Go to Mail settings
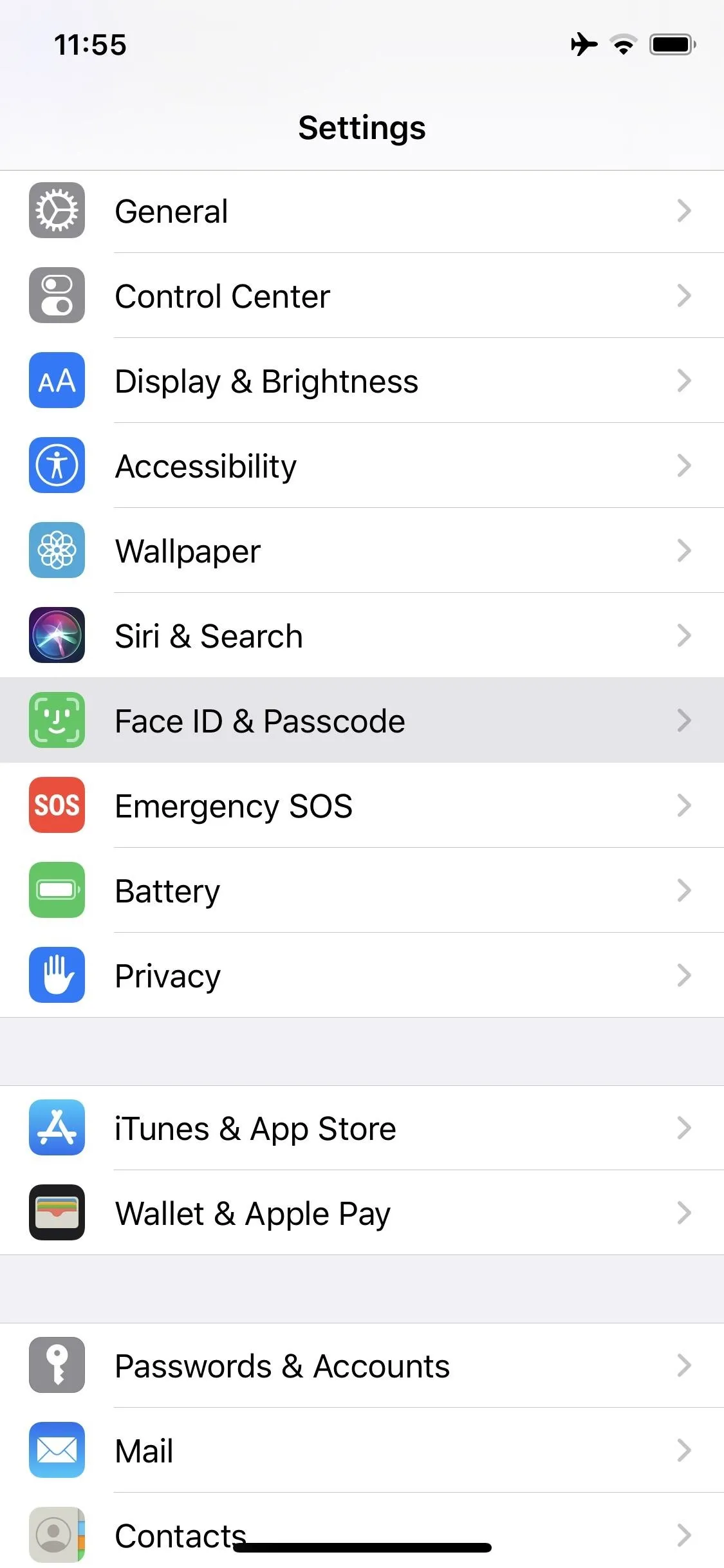 (362, 1451)
